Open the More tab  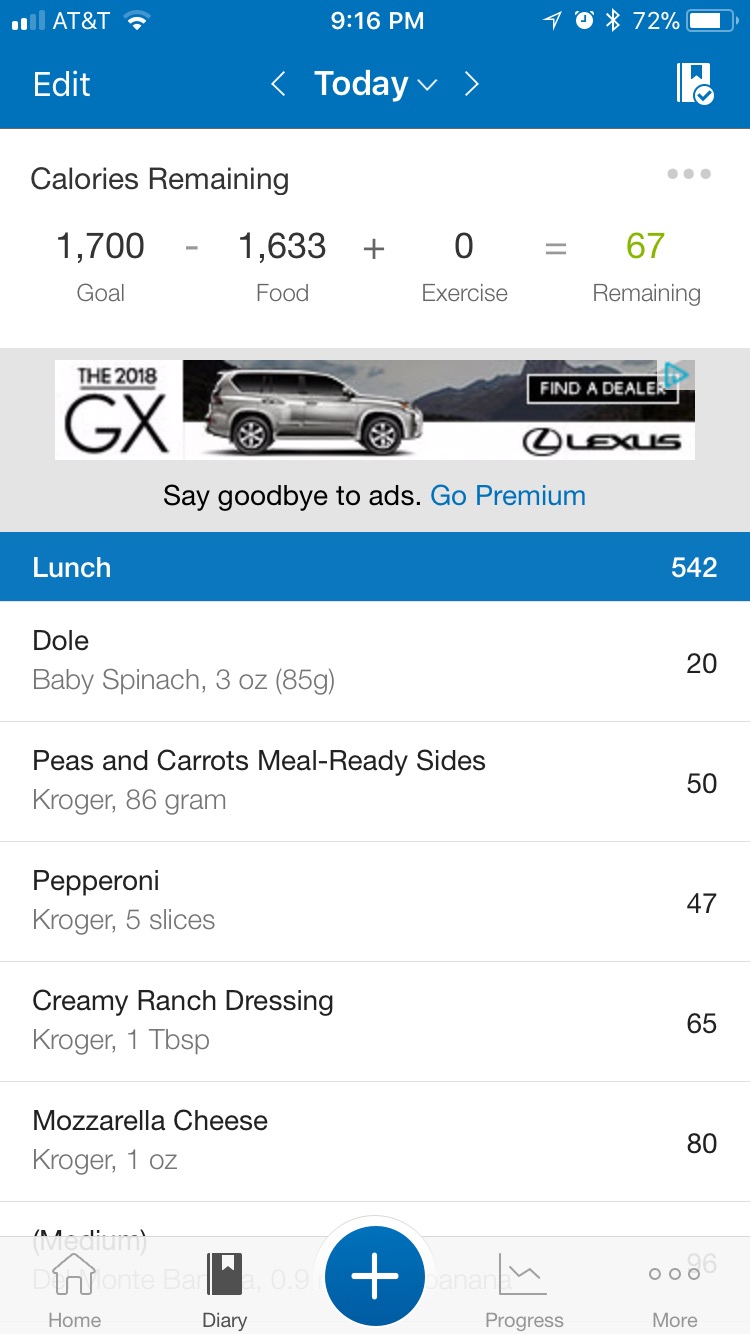click(x=675, y=1290)
